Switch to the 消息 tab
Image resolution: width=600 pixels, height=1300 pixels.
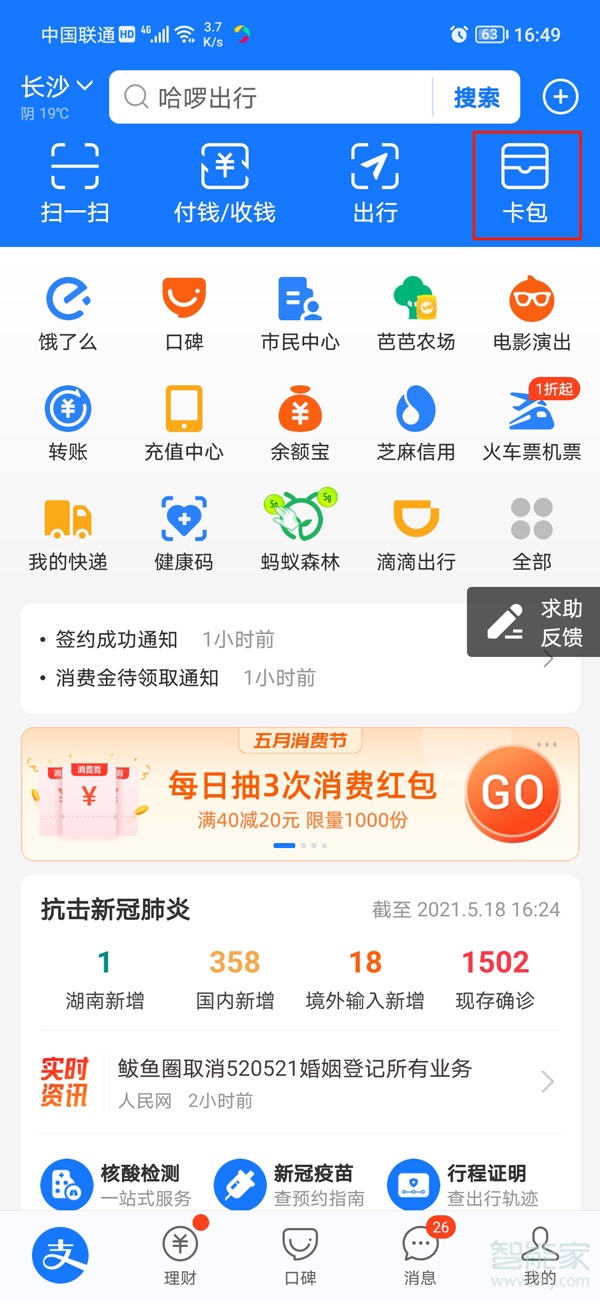click(420, 1255)
